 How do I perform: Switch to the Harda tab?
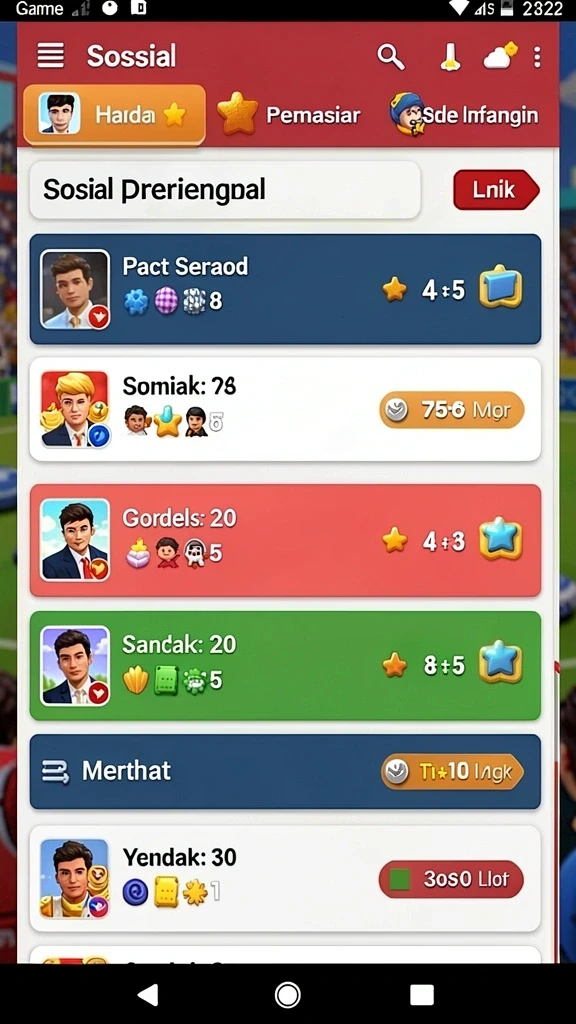tap(114, 115)
